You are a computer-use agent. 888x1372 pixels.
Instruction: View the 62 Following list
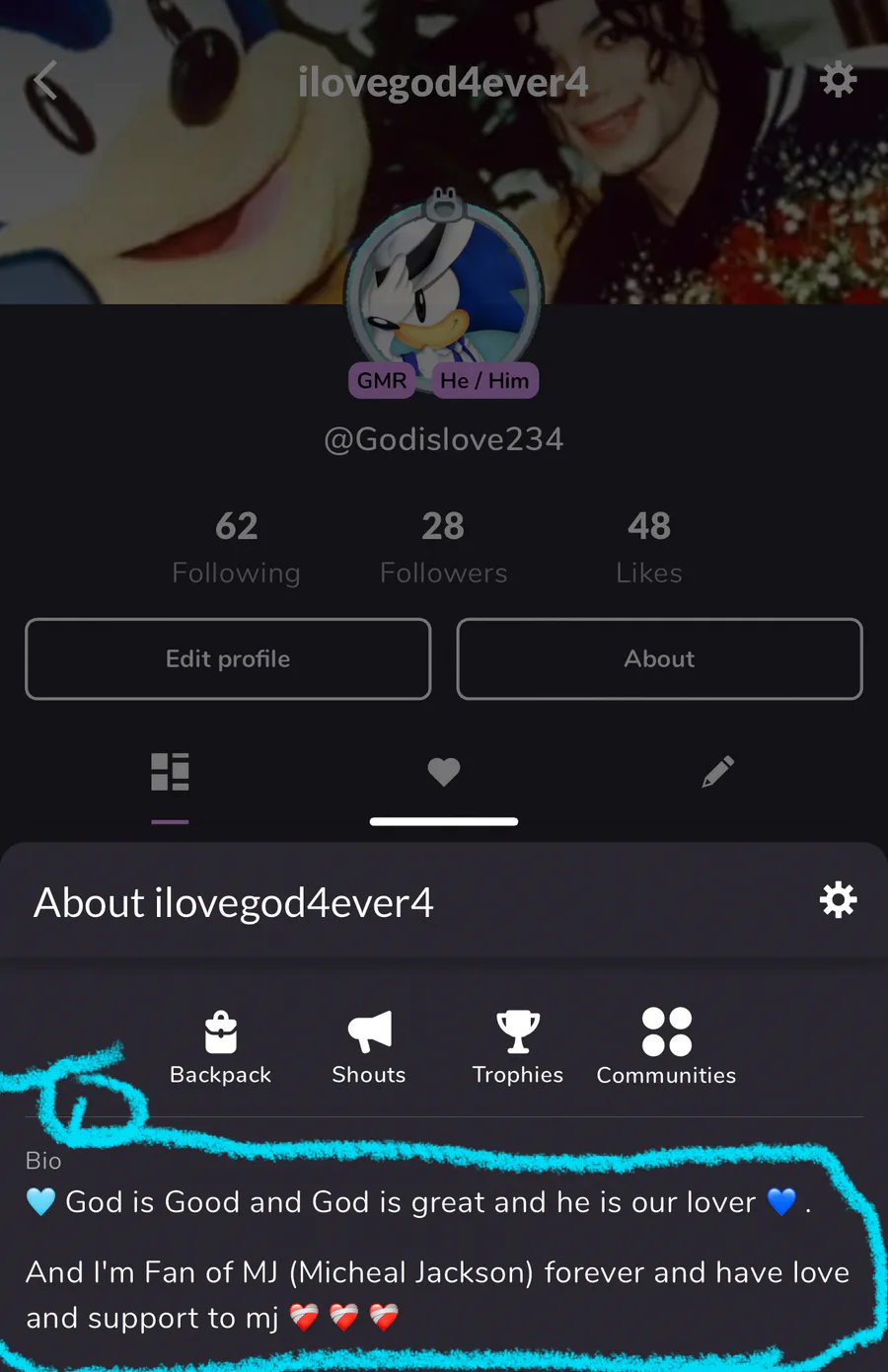coord(237,546)
